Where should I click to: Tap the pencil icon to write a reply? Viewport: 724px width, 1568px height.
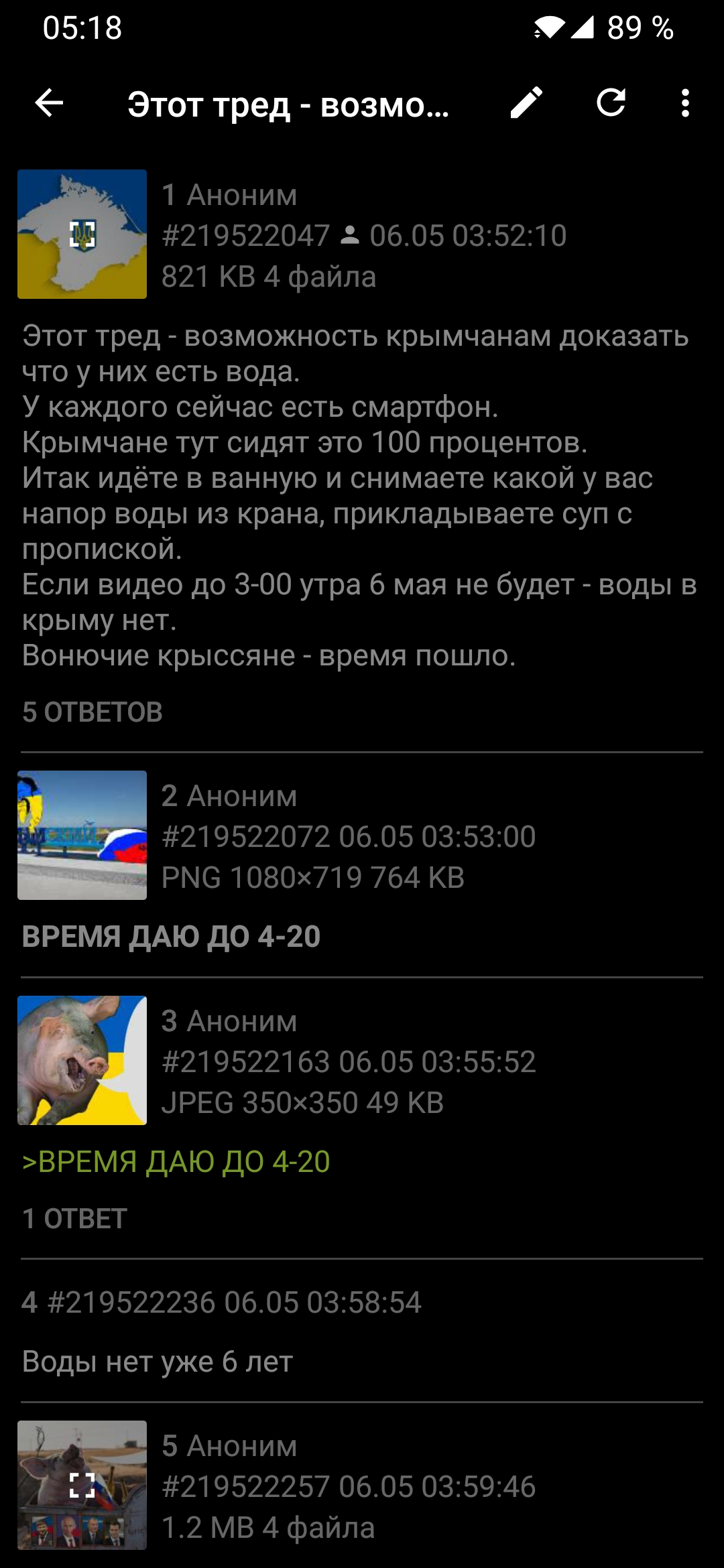[526, 103]
